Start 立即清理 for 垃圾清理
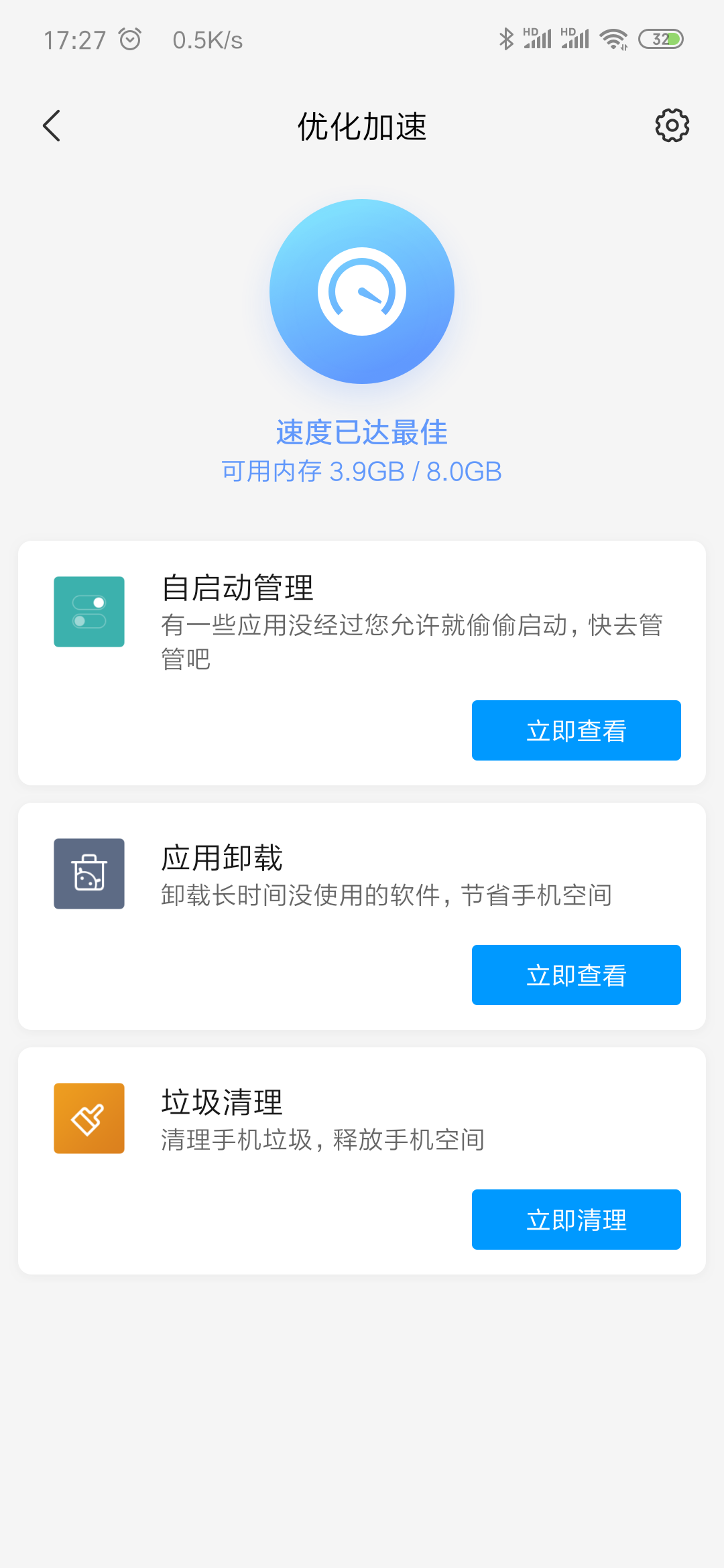This screenshot has height=1568, width=724. tap(576, 1220)
